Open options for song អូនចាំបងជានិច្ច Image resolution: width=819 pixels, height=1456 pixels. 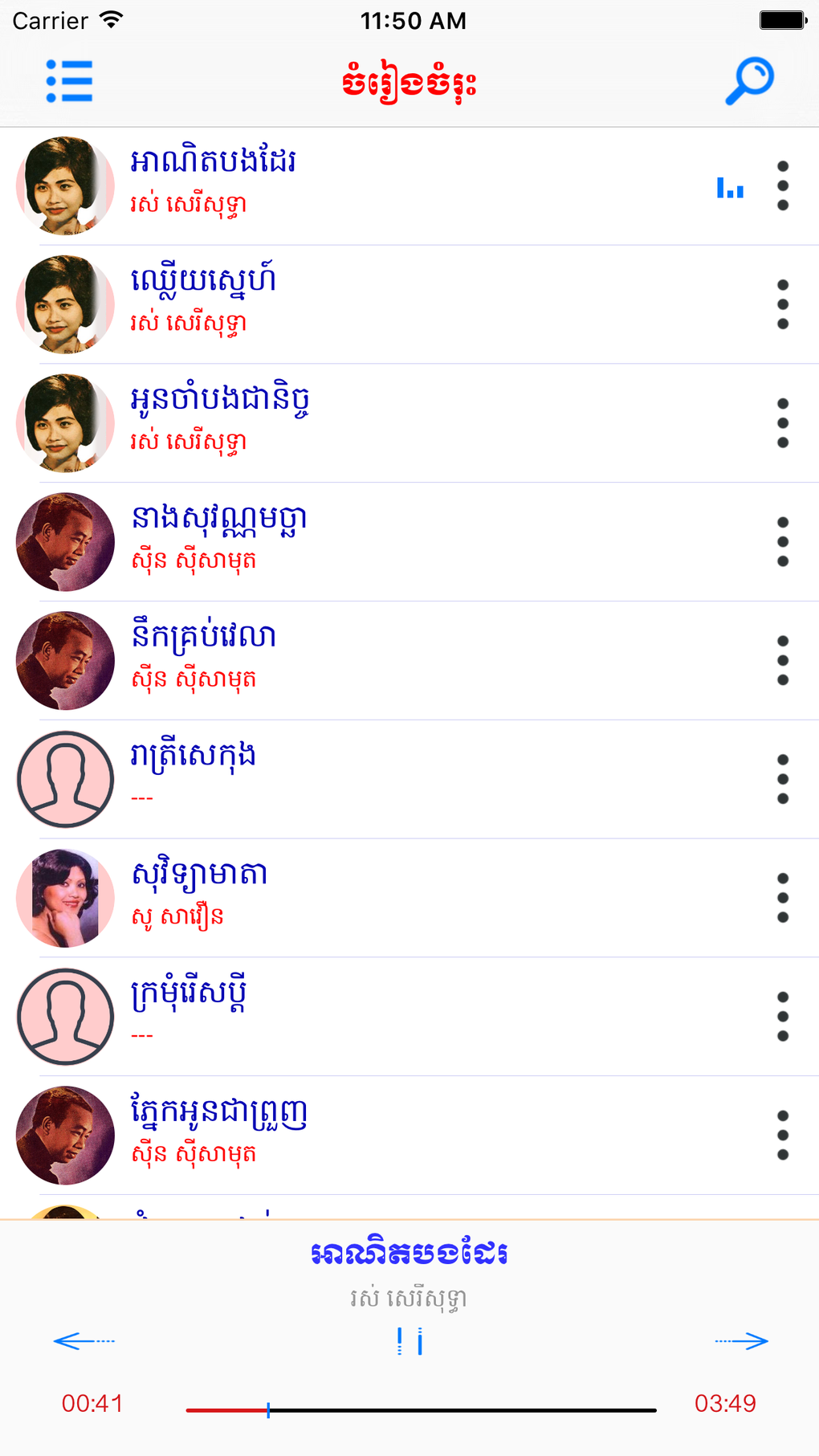783,423
